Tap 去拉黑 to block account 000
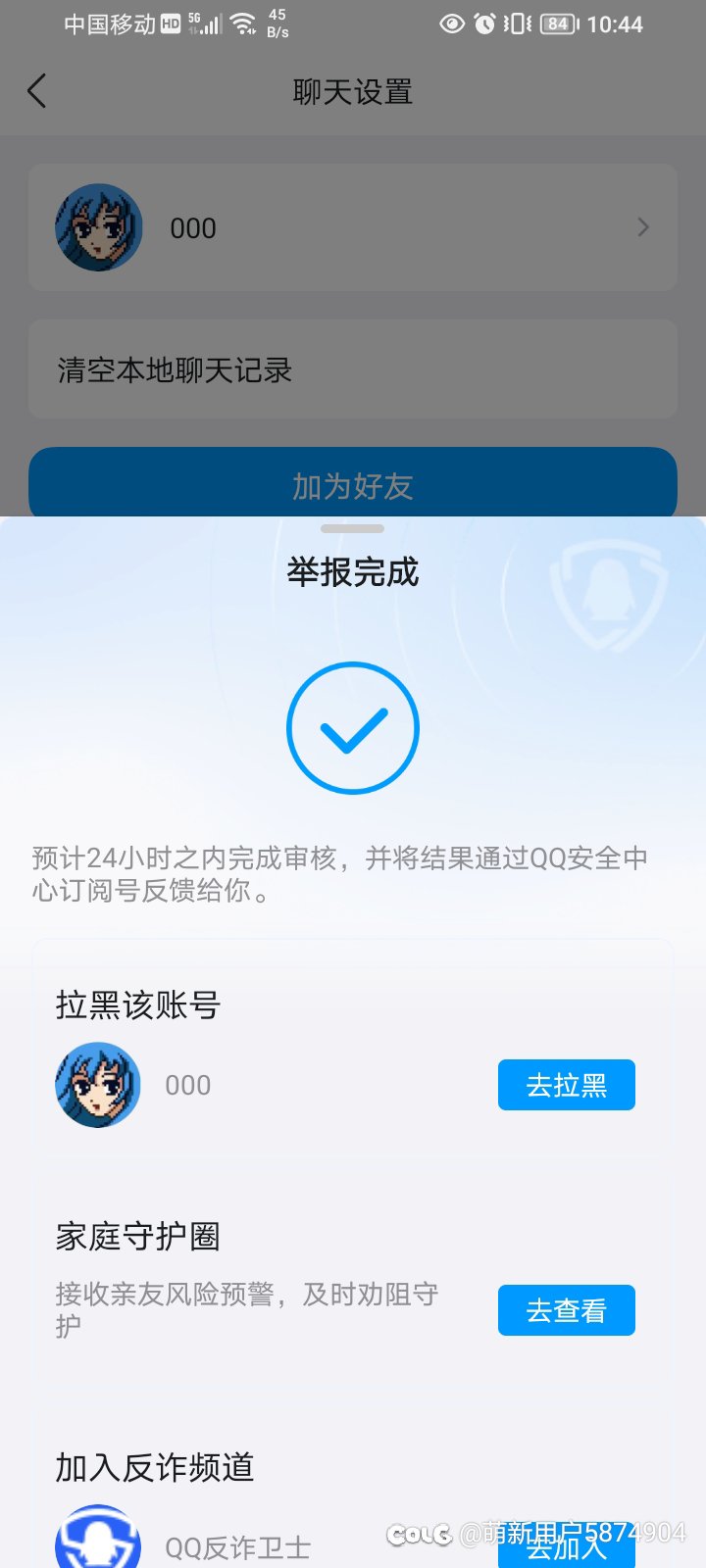Screen dimensions: 706x1568 [x=566, y=1085]
